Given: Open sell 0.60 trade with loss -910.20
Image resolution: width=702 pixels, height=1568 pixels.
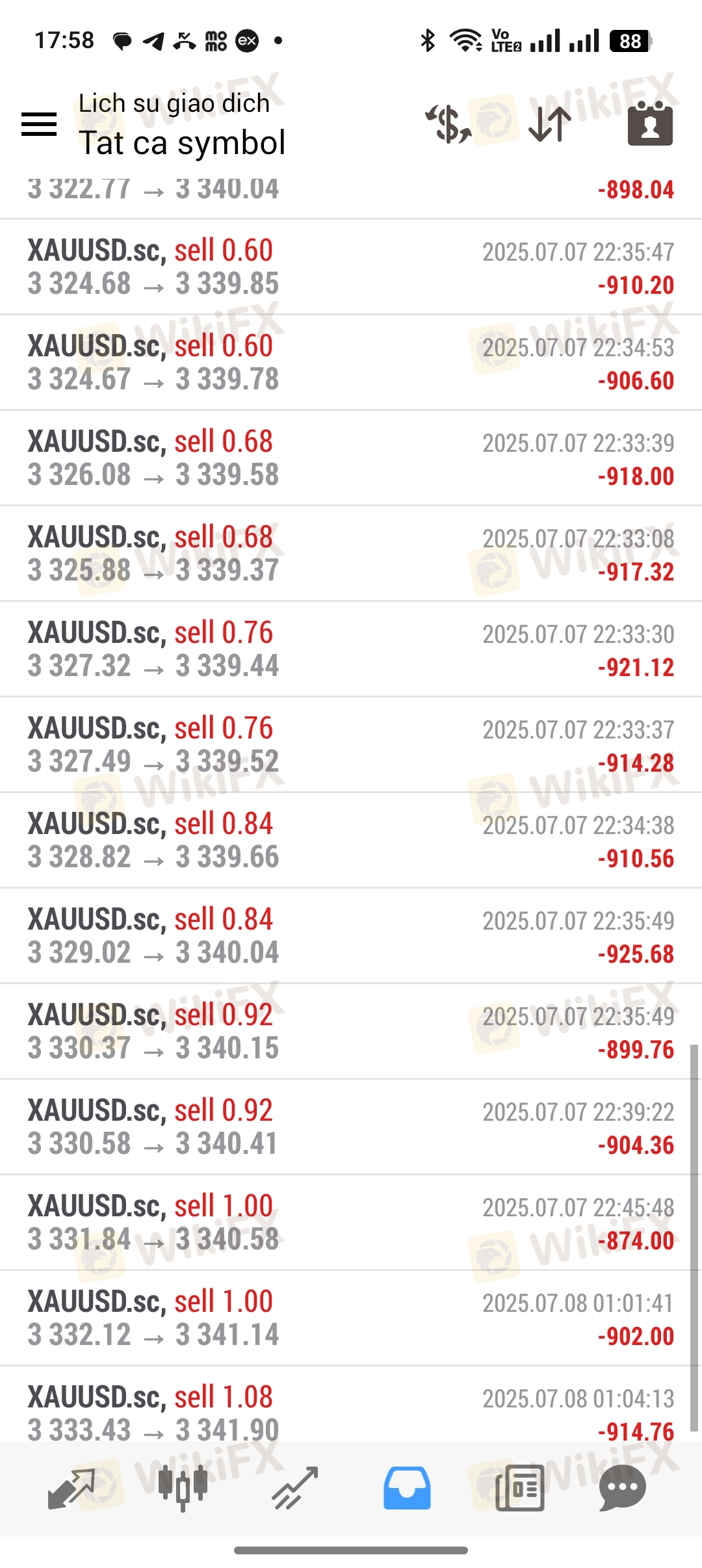Looking at the screenshot, I should [x=351, y=267].
